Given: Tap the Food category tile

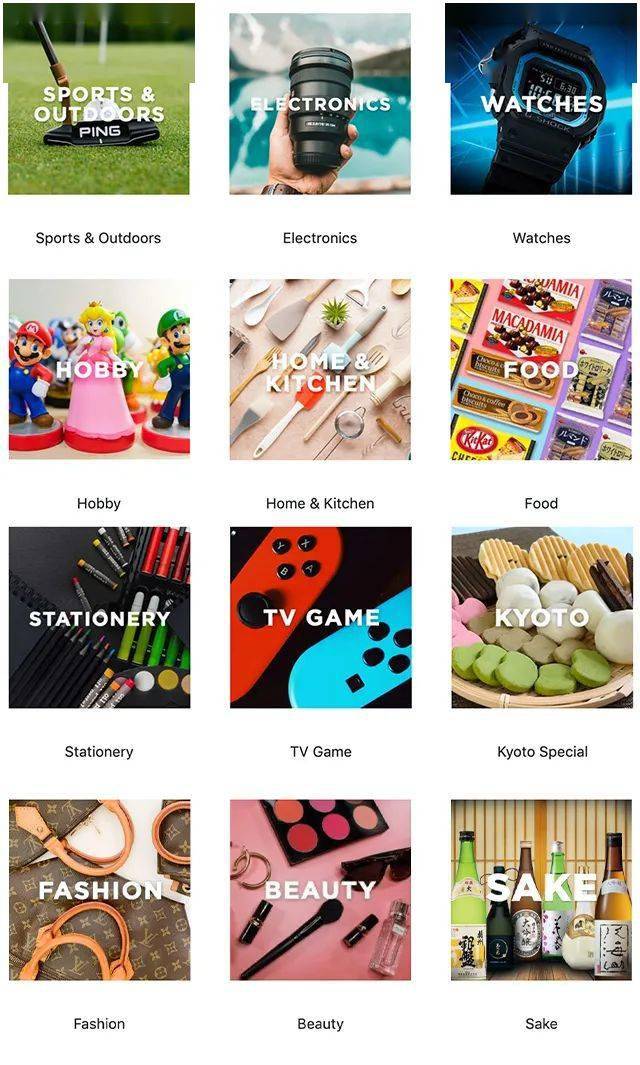Looking at the screenshot, I should [541, 369].
